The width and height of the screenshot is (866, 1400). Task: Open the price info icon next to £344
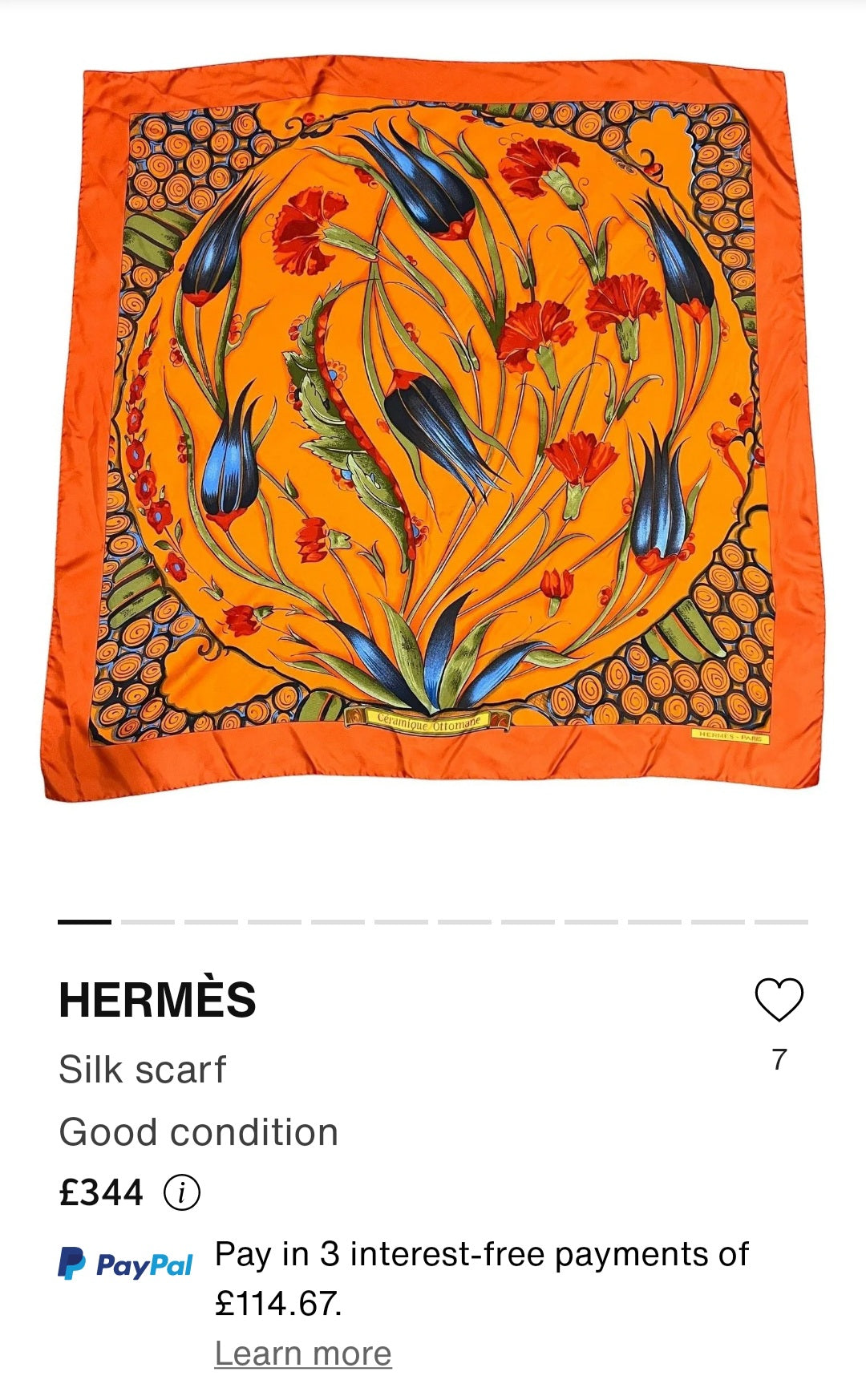(x=182, y=1192)
